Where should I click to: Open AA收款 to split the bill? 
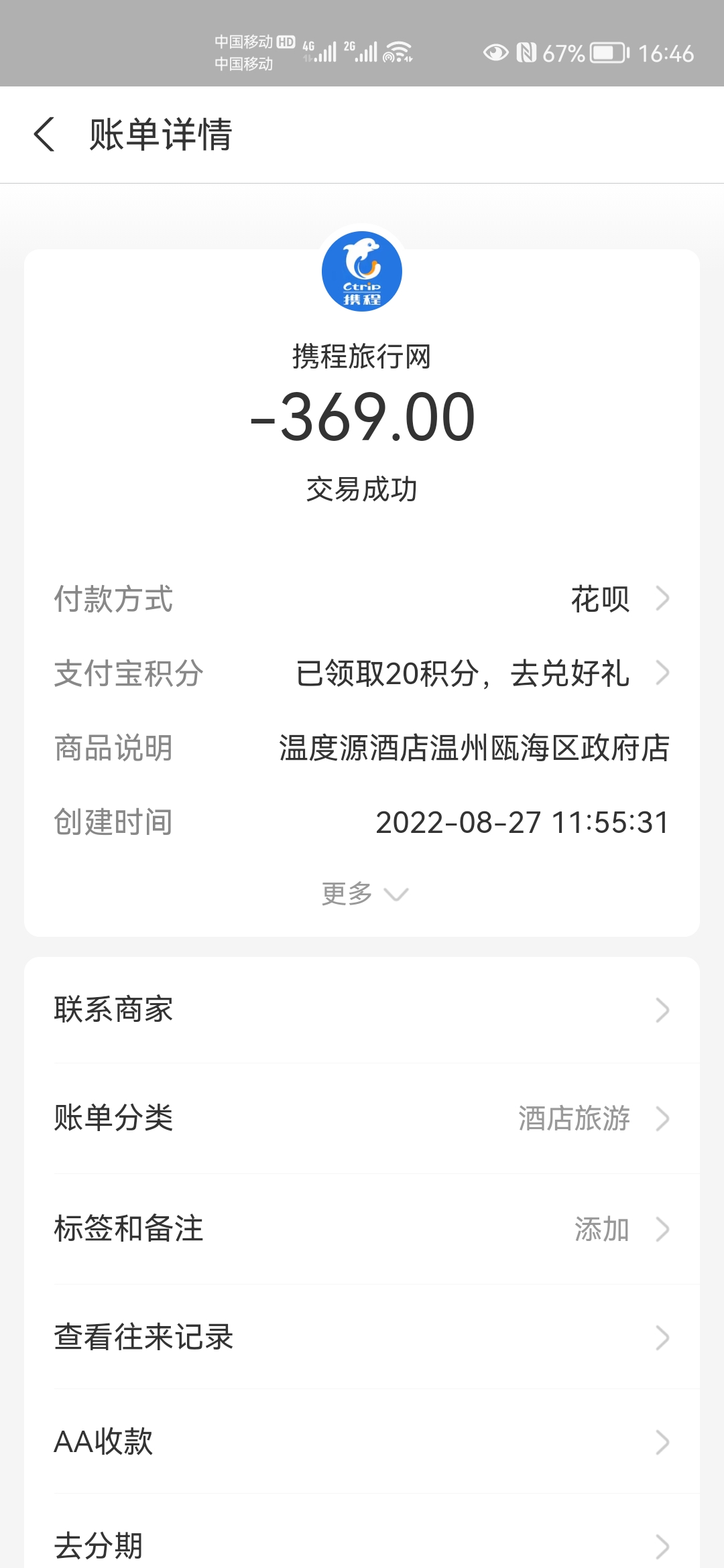point(362,1442)
